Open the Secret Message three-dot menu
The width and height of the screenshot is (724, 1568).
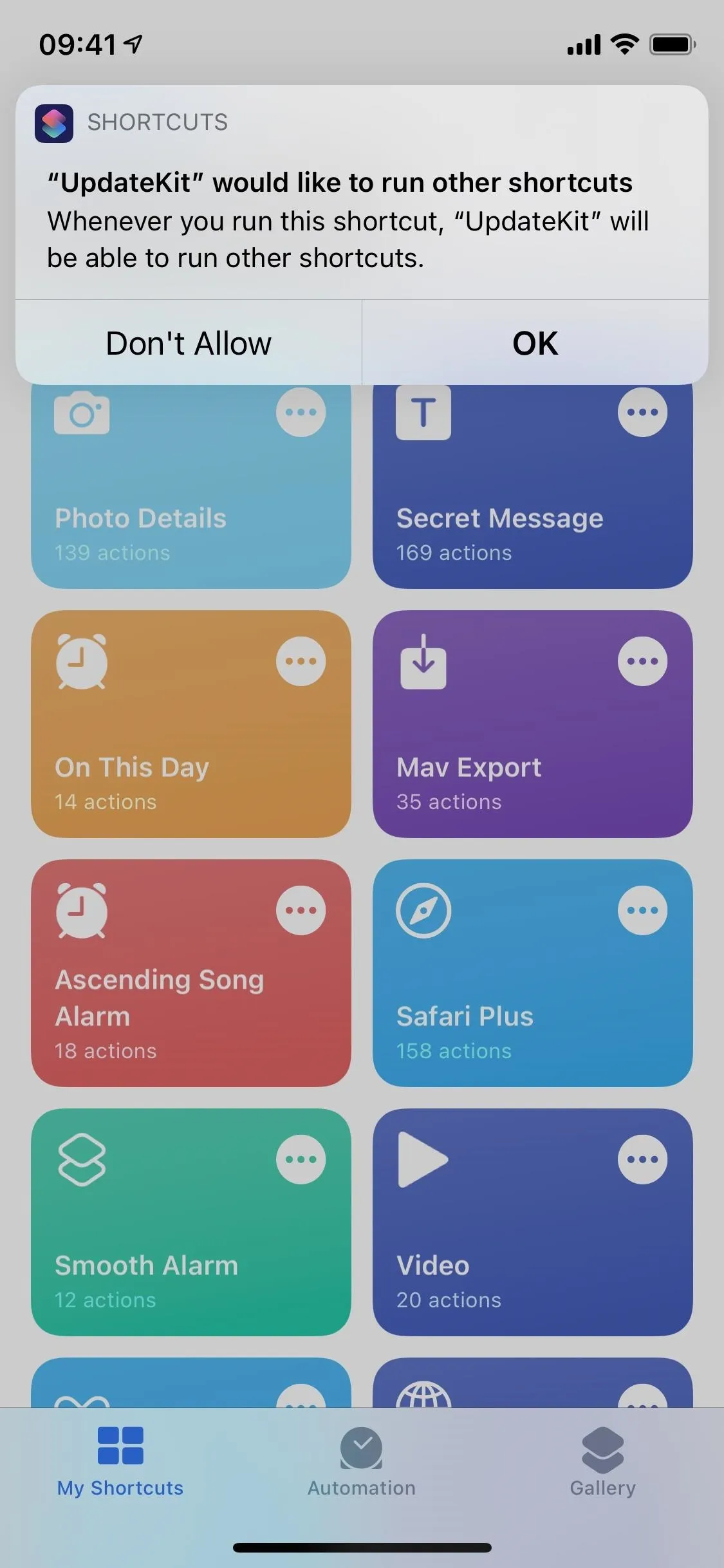(x=642, y=412)
